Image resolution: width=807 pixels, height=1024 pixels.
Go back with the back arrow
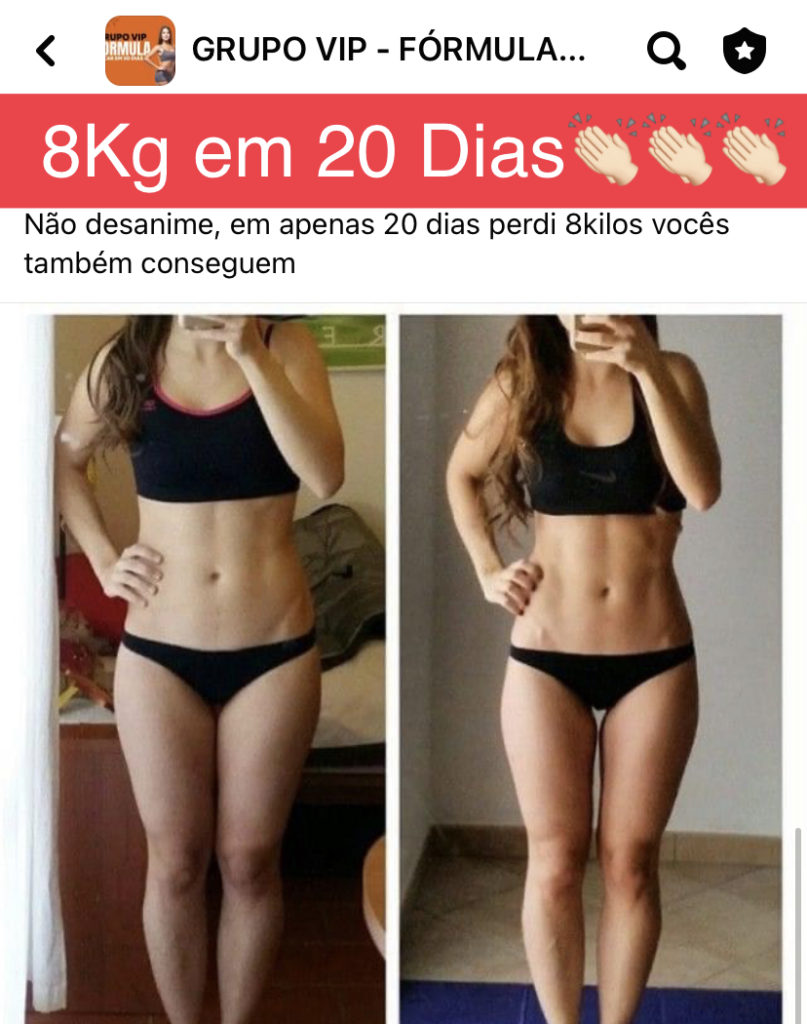click(46, 50)
